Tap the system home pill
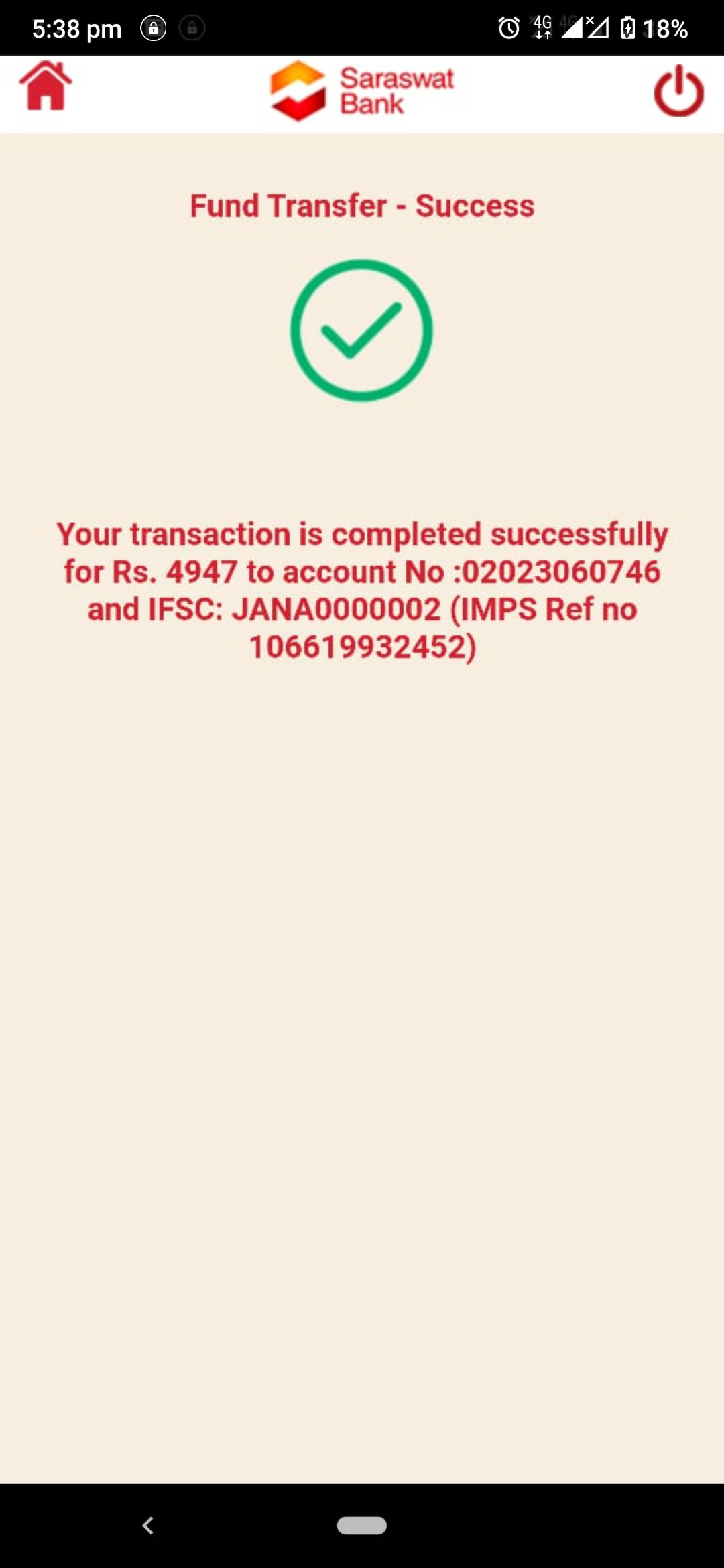 [x=362, y=1526]
